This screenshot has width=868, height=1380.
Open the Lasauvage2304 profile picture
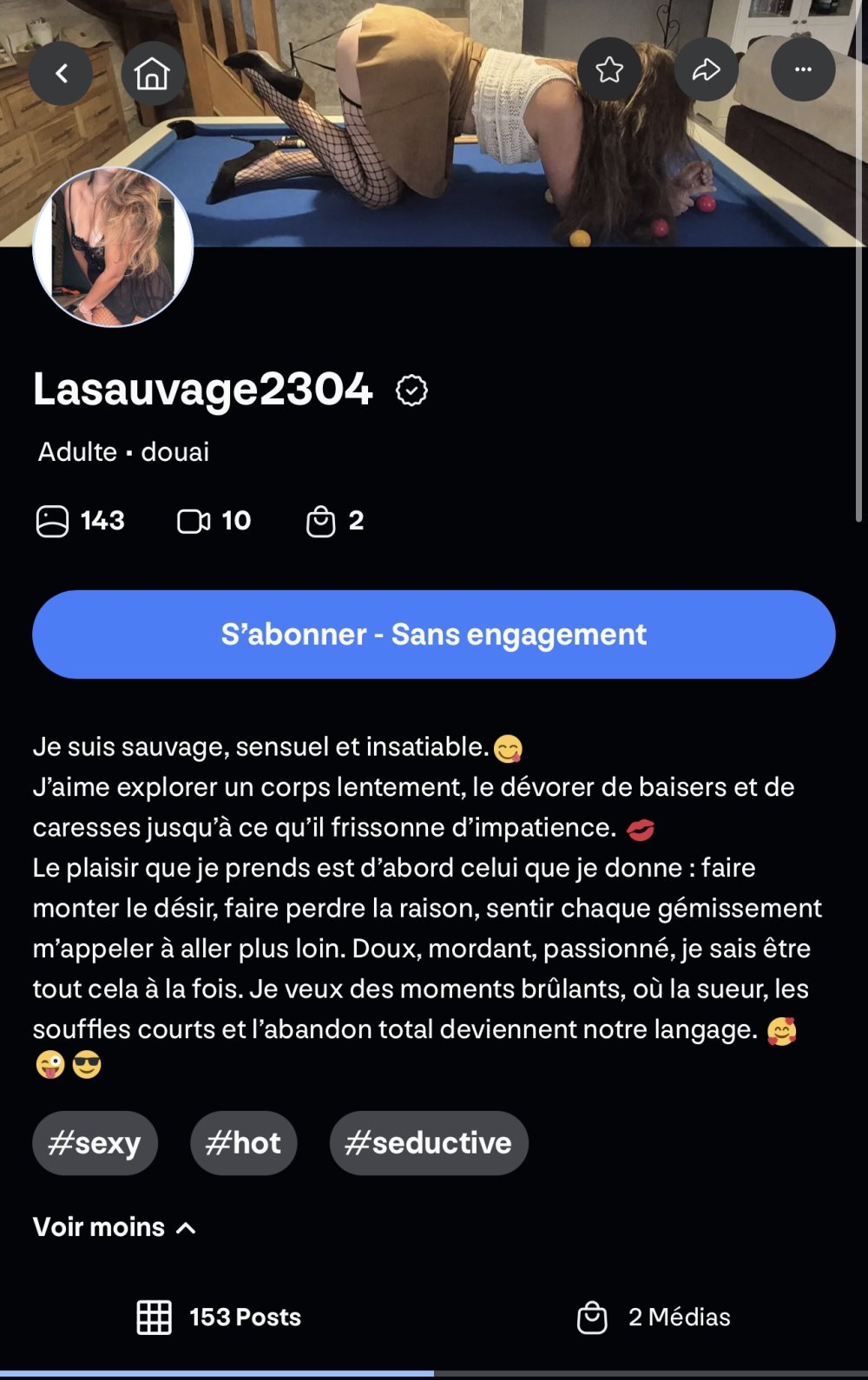click(113, 247)
